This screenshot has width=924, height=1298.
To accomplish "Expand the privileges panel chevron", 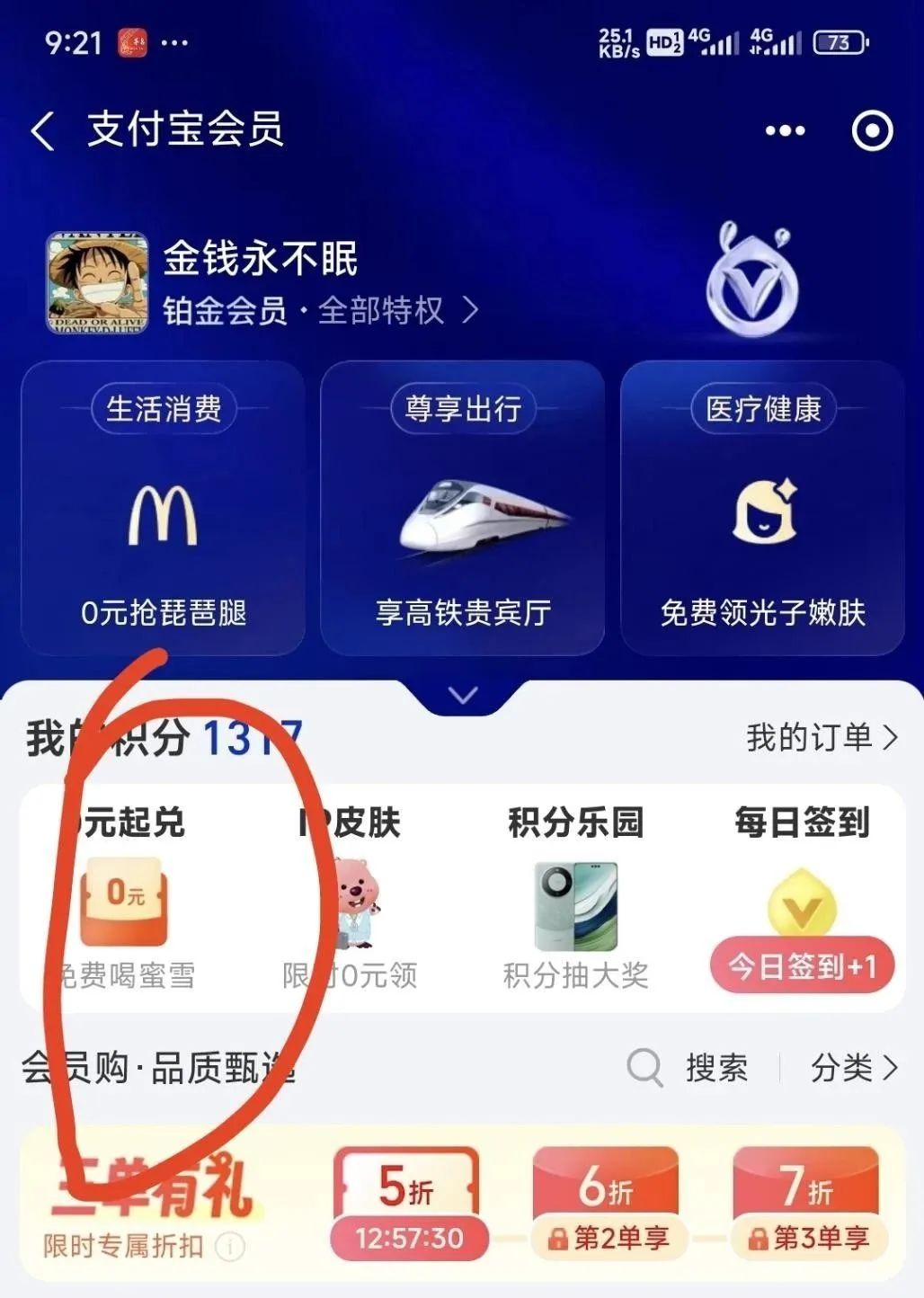I will 463,696.
